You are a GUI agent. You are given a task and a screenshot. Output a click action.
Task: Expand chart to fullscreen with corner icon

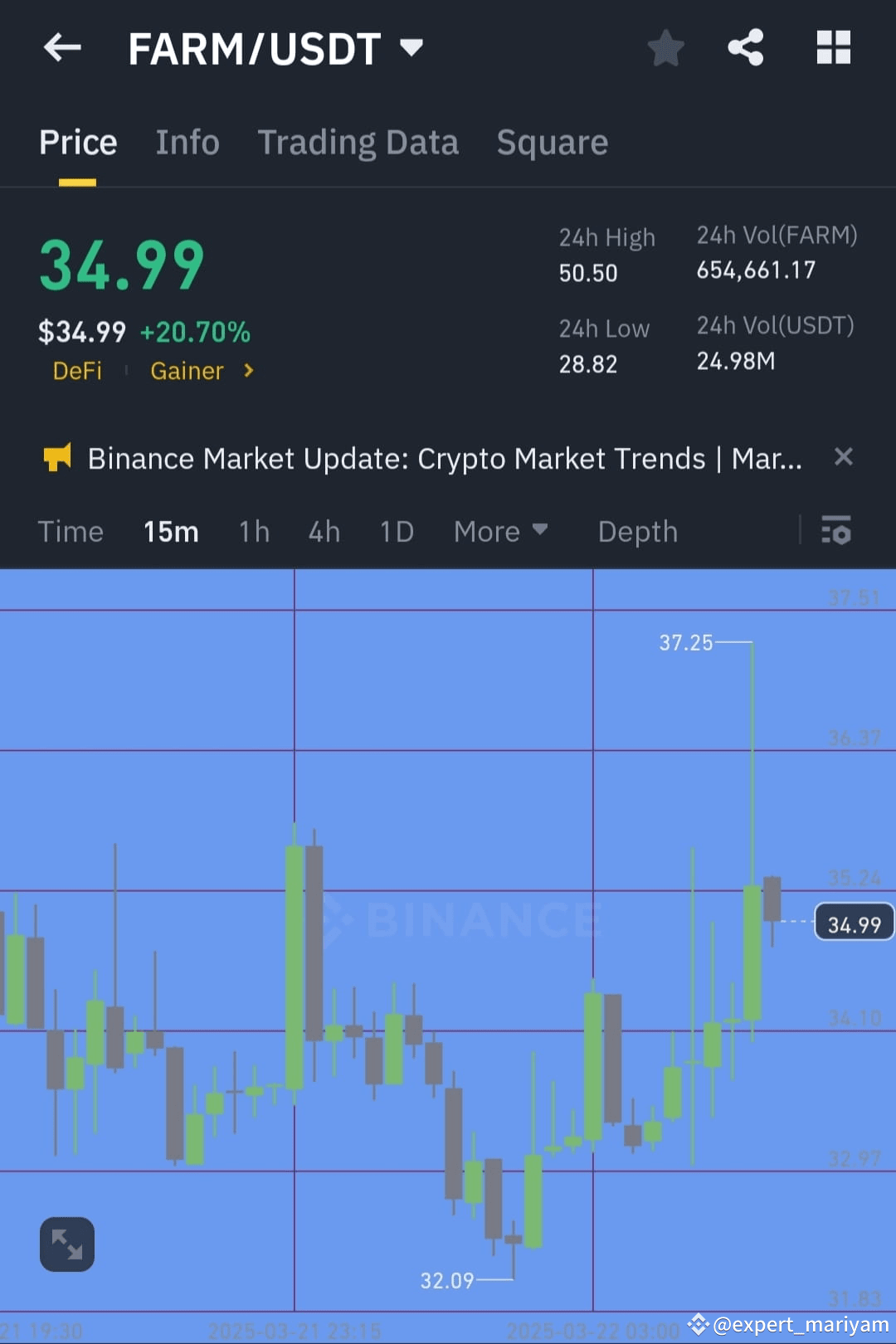tap(66, 1244)
